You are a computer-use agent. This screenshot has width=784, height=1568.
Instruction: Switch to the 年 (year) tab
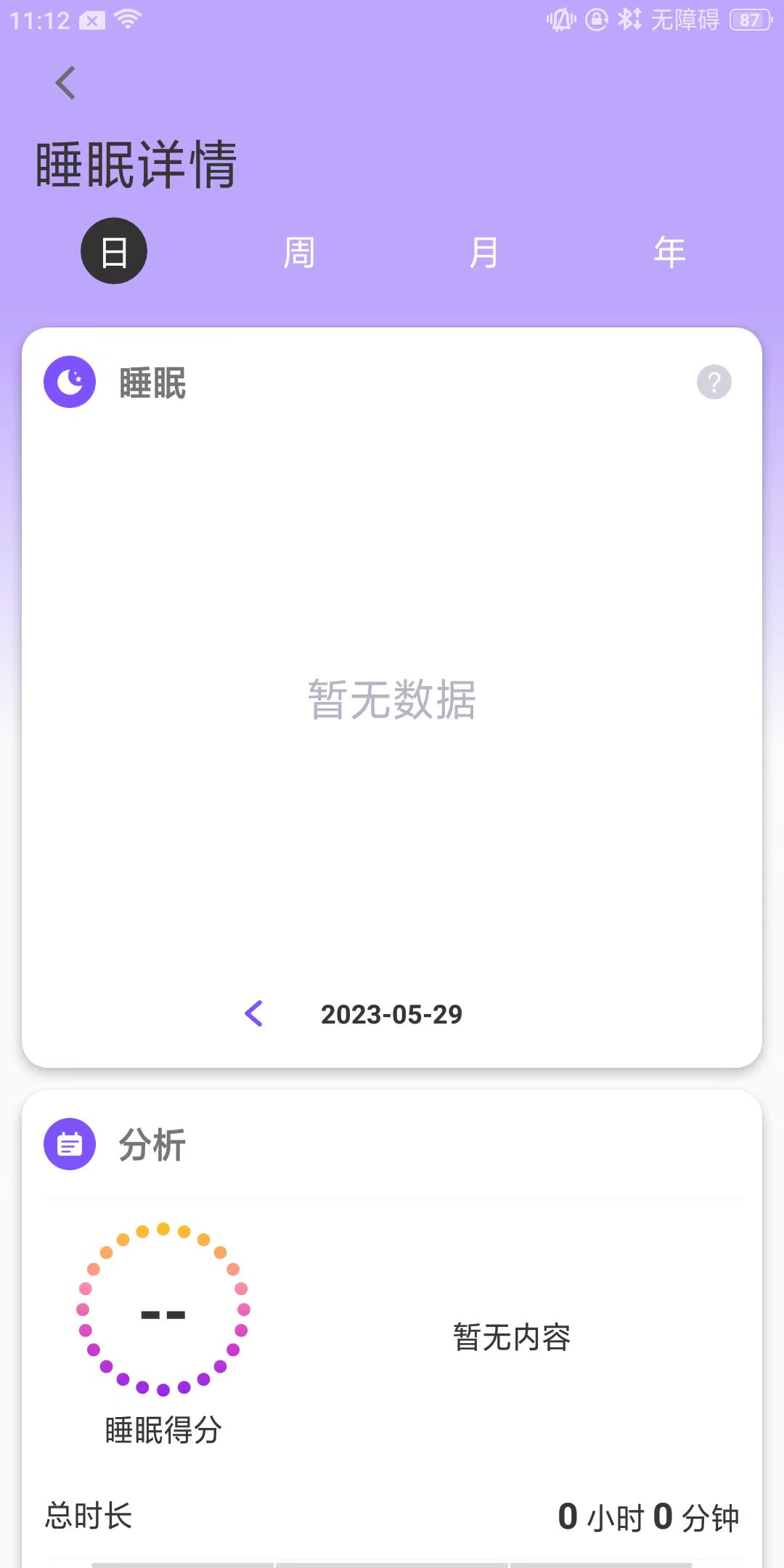[669, 253]
